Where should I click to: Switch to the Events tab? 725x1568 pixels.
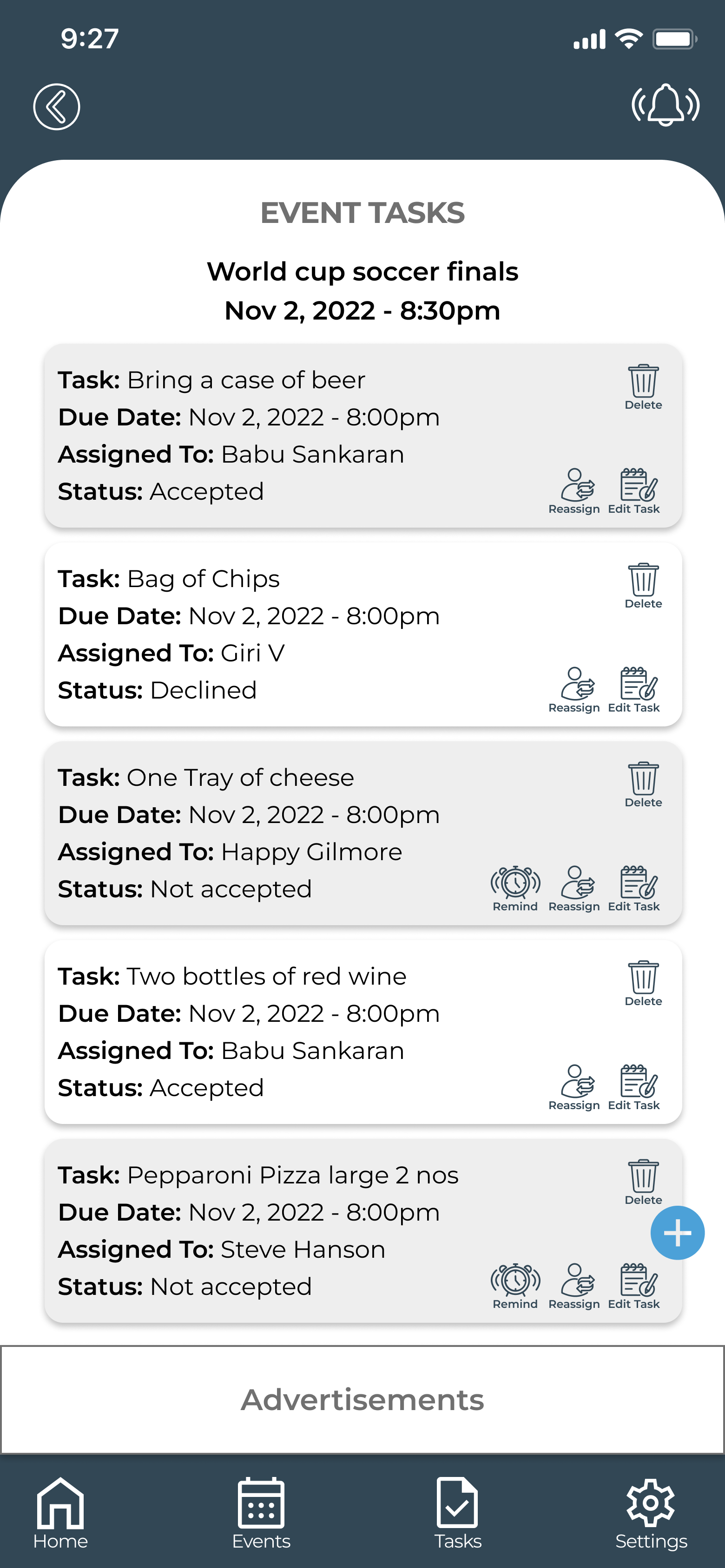click(261, 1513)
